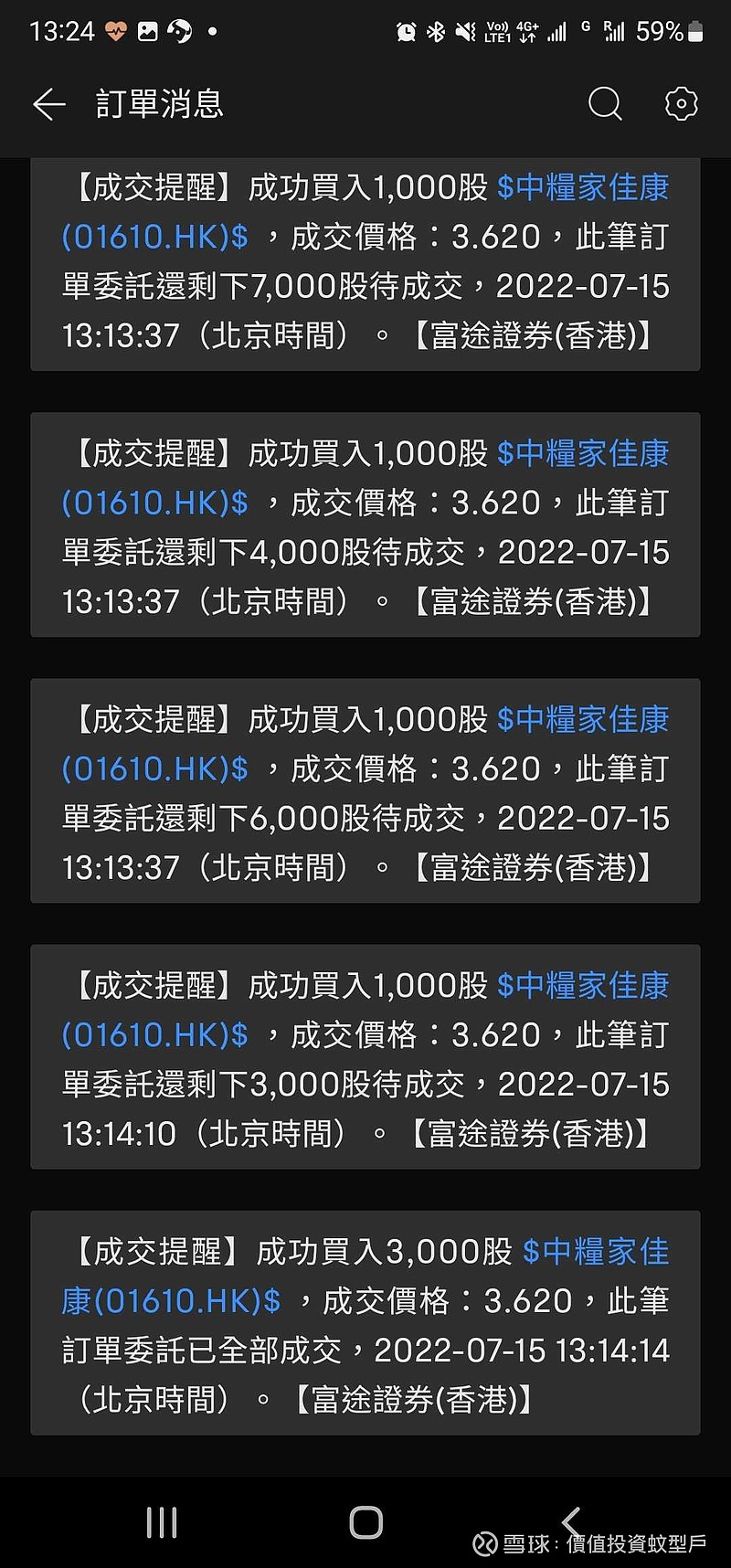Open message with 7,000股 remaining
This screenshot has width=731, height=1568.
tap(365, 263)
